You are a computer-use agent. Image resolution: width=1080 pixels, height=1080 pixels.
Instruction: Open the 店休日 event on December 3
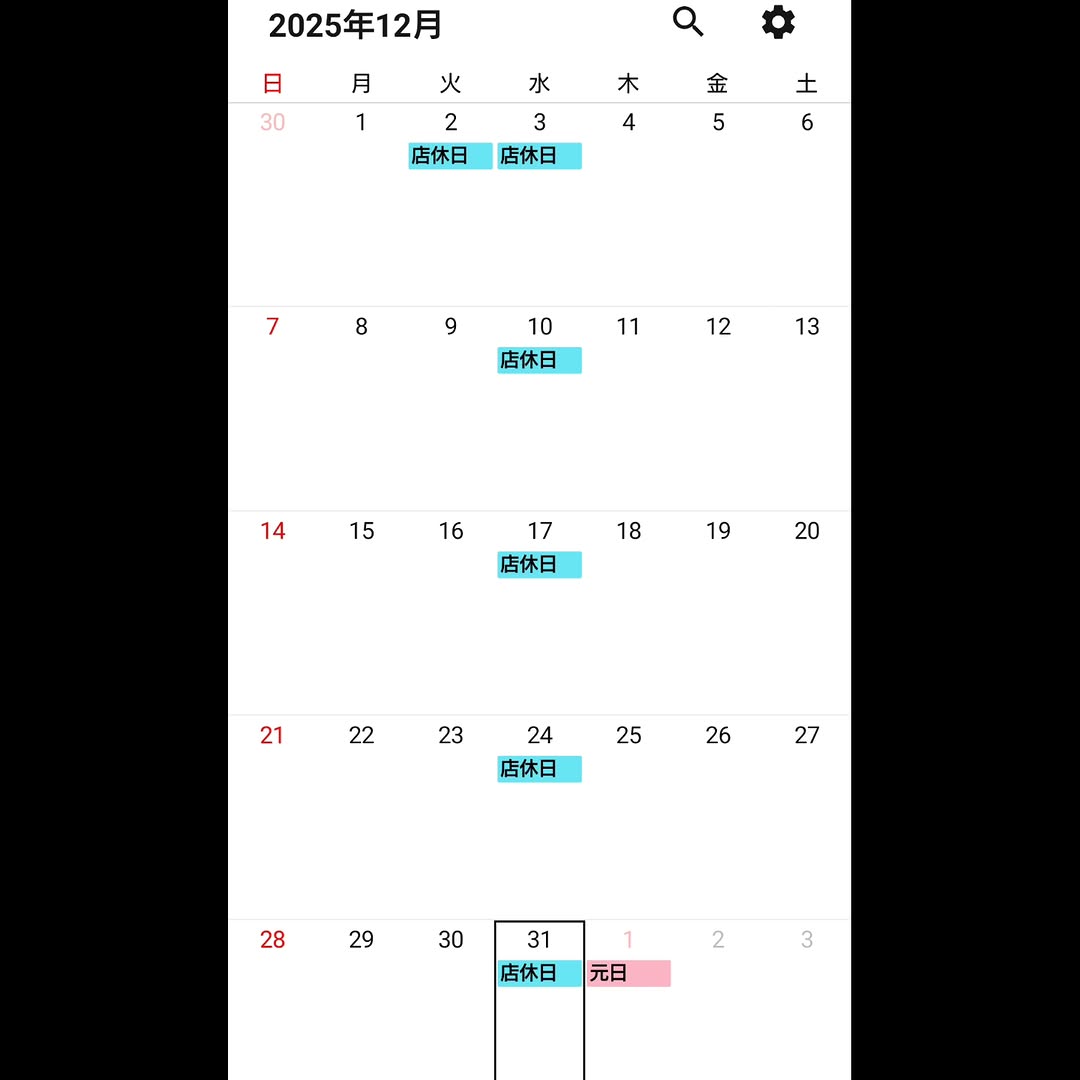[x=539, y=156]
